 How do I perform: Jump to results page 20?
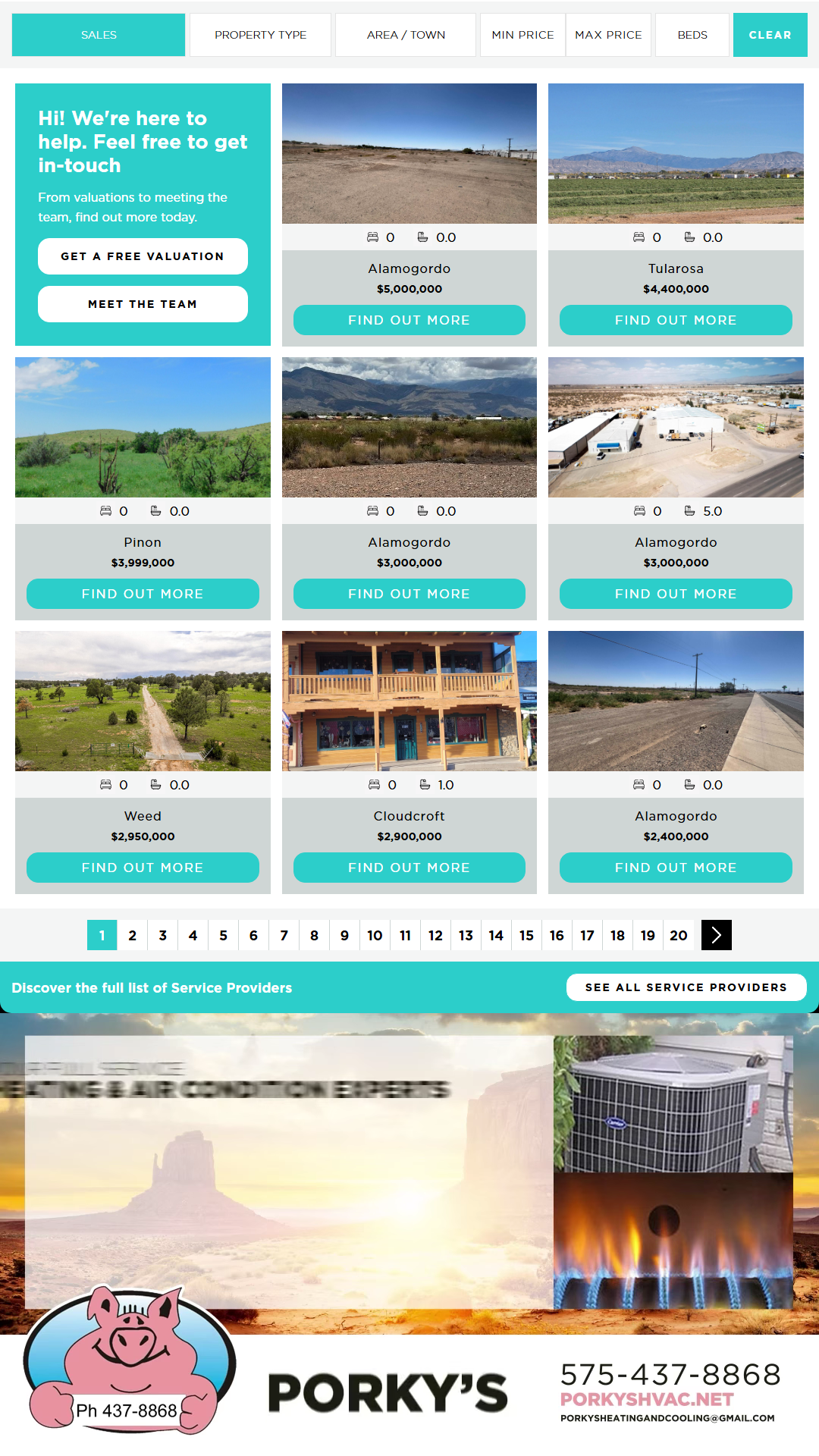679,935
